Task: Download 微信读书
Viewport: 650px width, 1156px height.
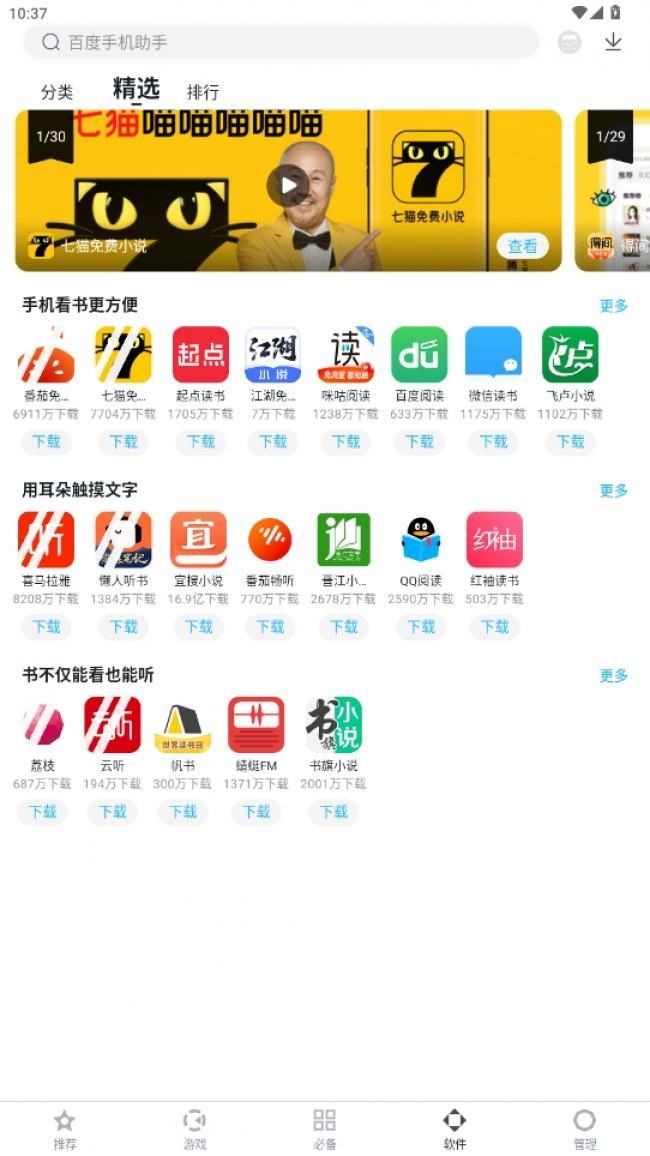Action: click(493, 441)
